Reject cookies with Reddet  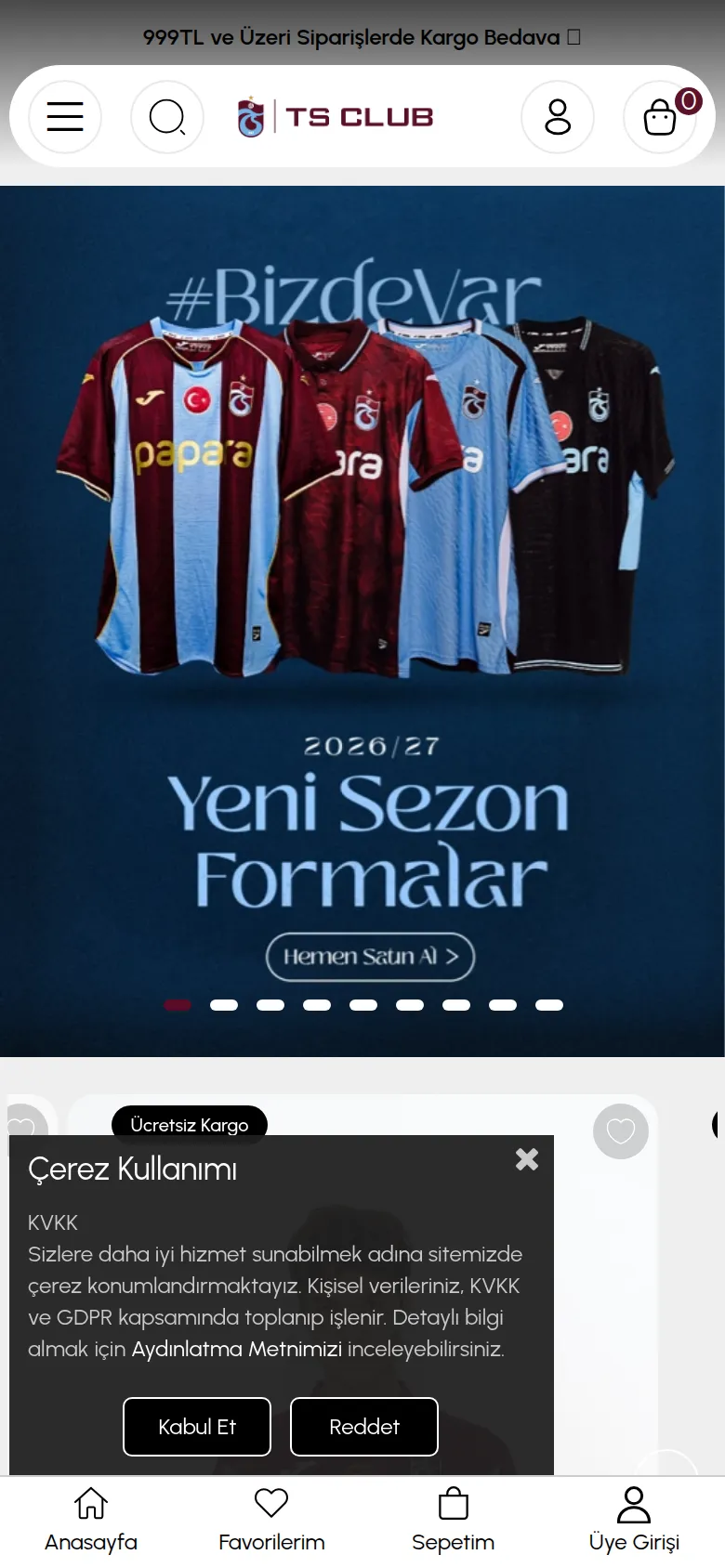click(x=364, y=1427)
